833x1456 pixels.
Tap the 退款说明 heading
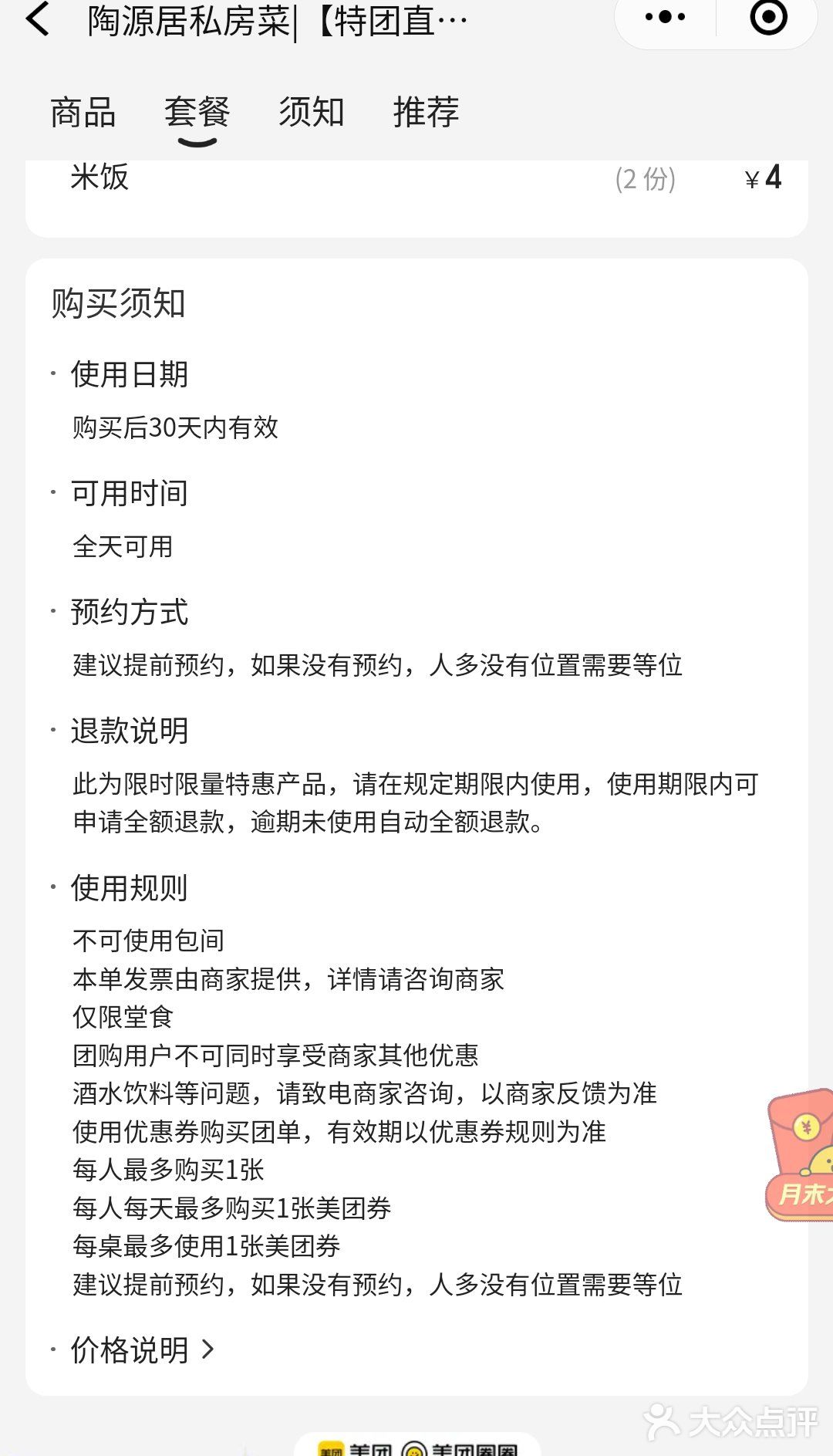click(130, 732)
